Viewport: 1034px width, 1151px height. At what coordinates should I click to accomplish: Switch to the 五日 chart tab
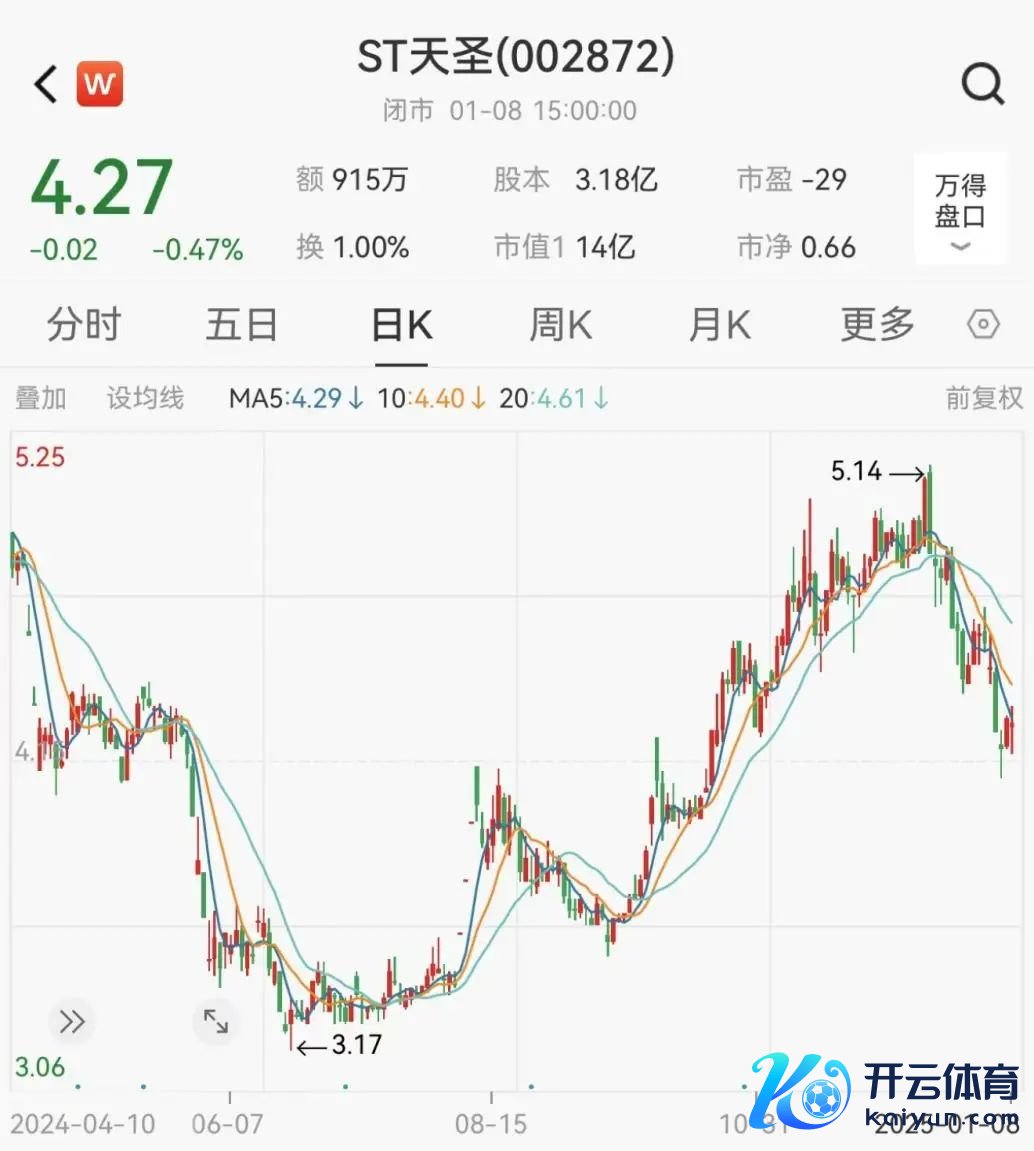pos(241,325)
